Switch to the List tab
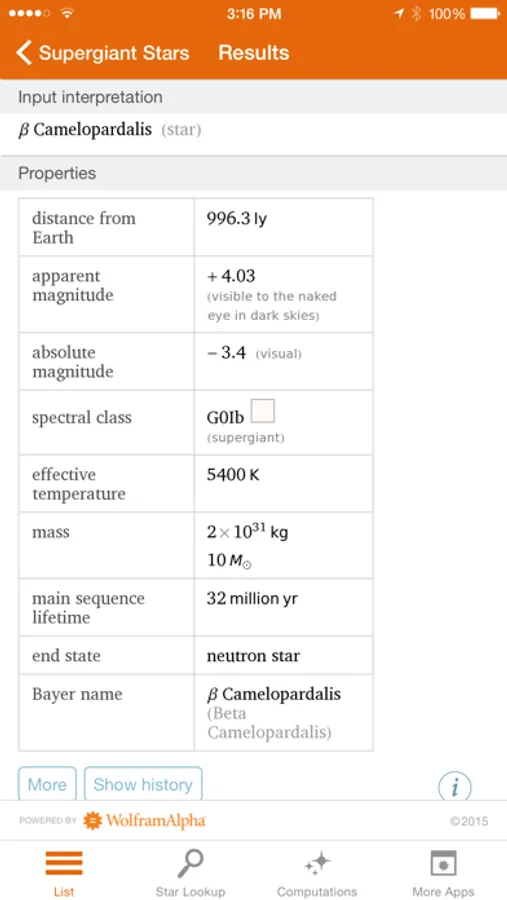The width and height of the screenshot is (507, 900). (64, 873)
